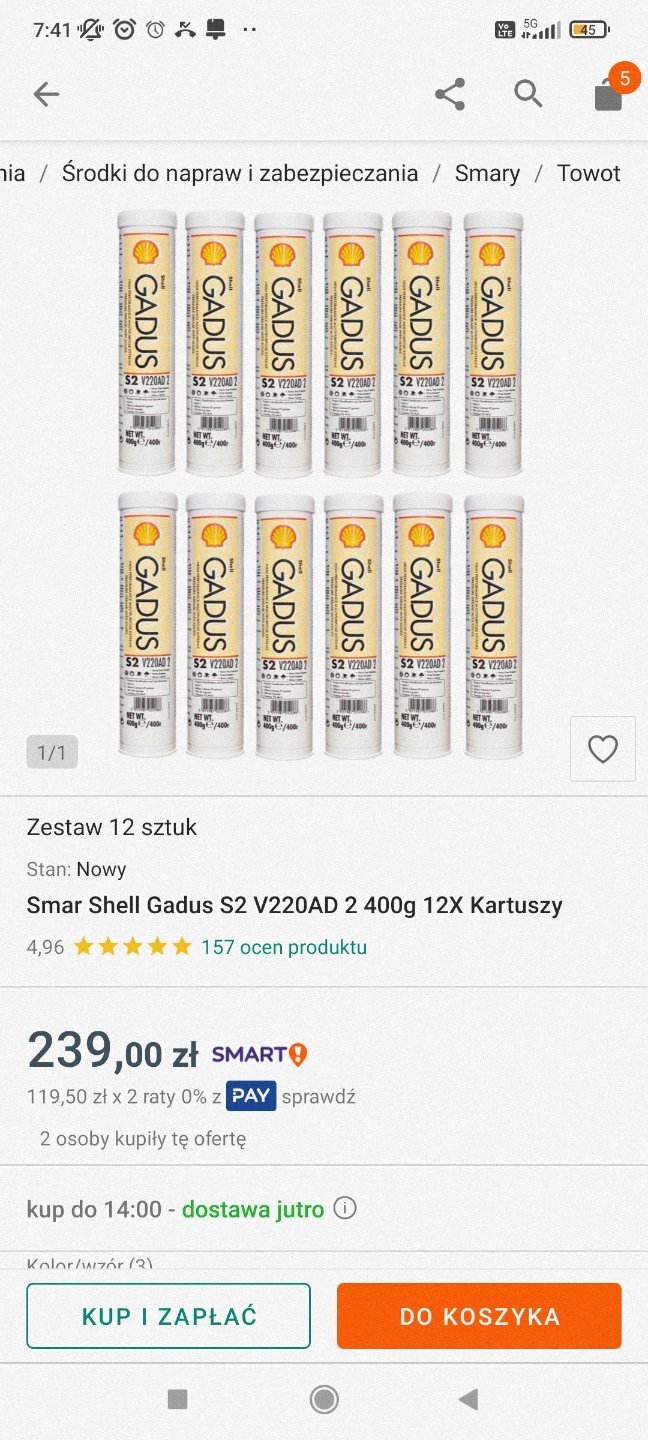
Task: Show delivery info next to dostawa jutro
Action: point(344,1209)
